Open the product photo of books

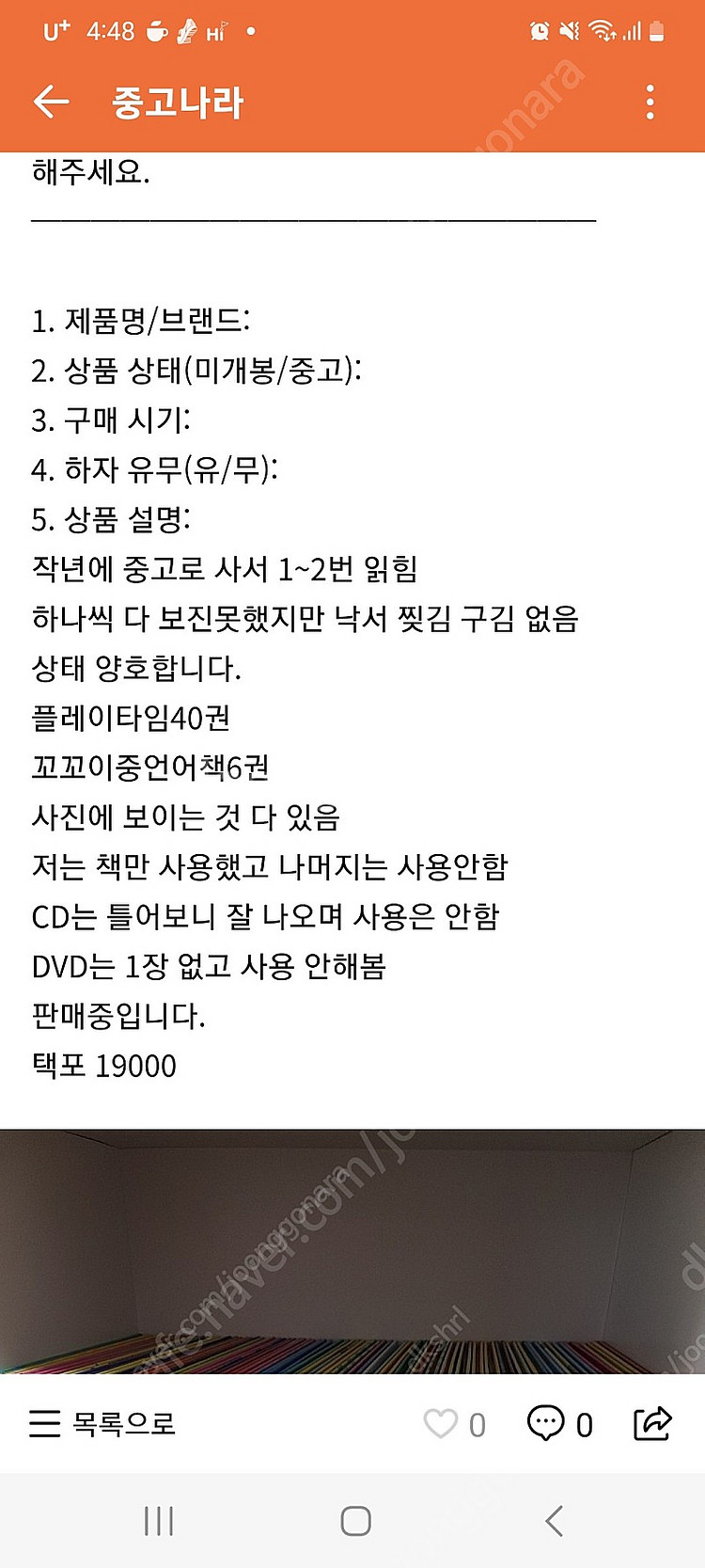(x=352, y=1251)
